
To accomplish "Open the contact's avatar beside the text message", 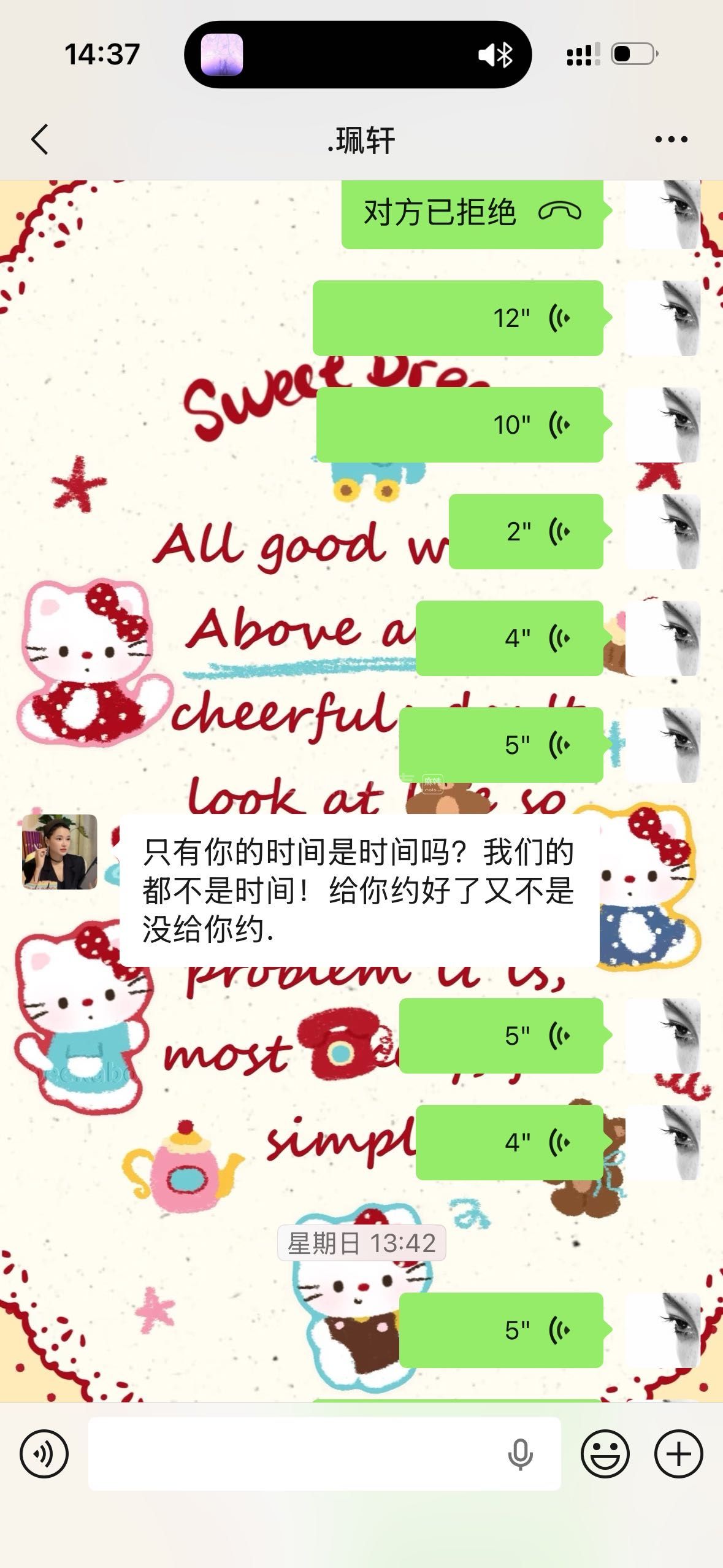I will coord(59,851).
